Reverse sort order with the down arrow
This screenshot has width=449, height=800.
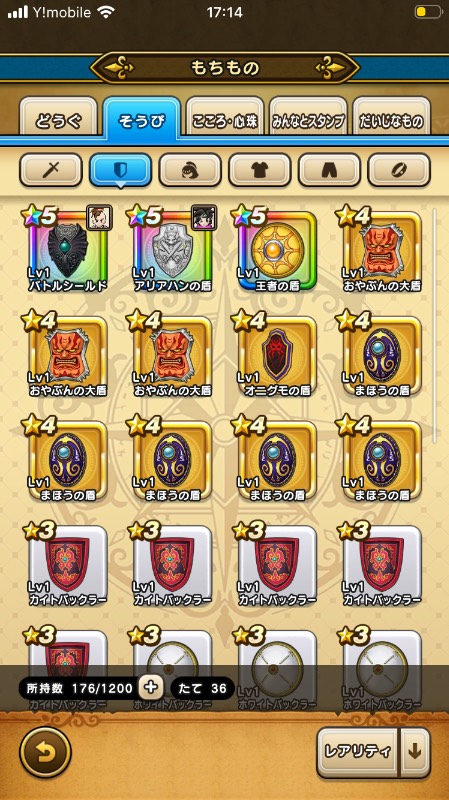pyautogui.click(x=415, y=752)
